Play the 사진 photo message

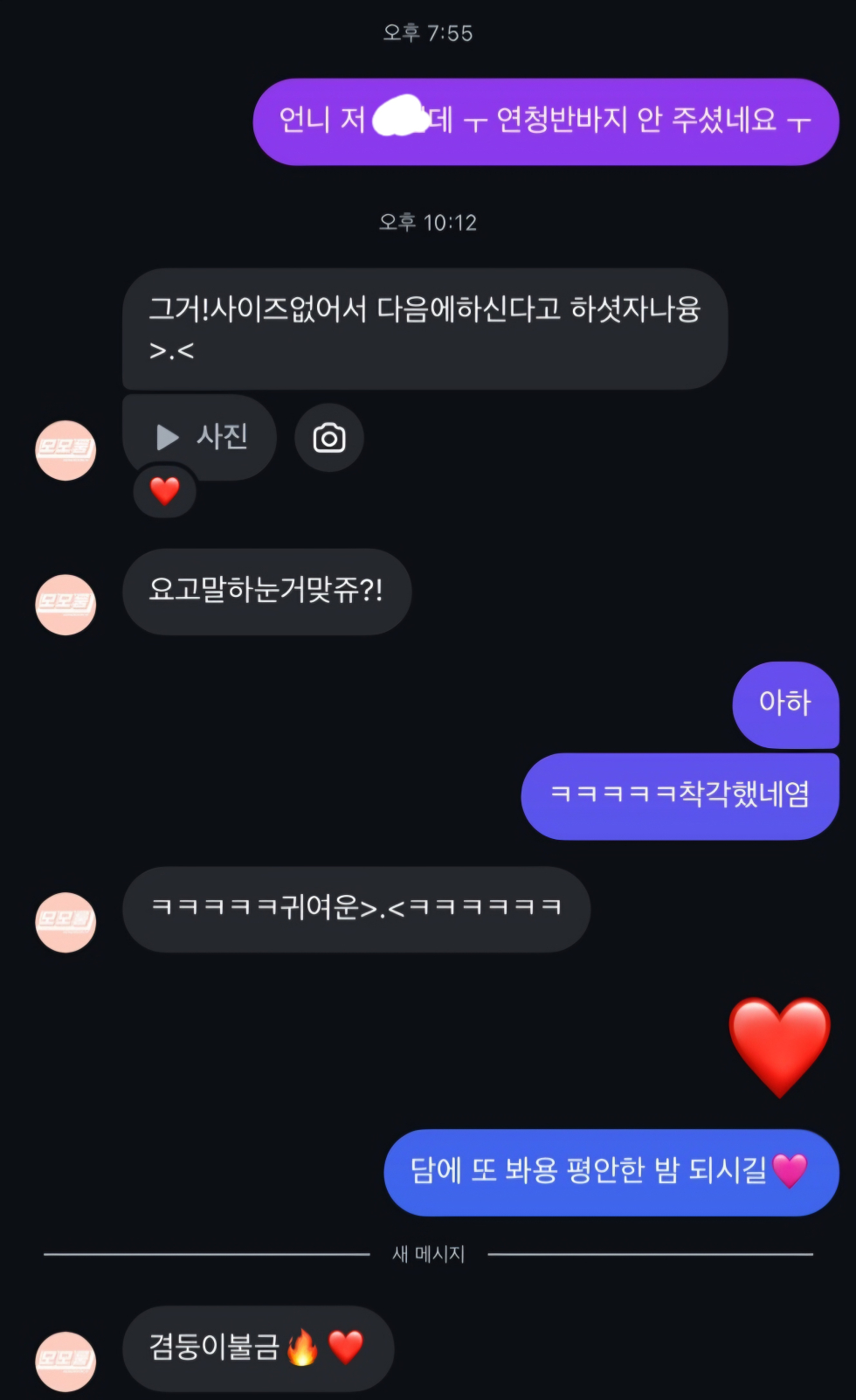click(x=200, y=436)
